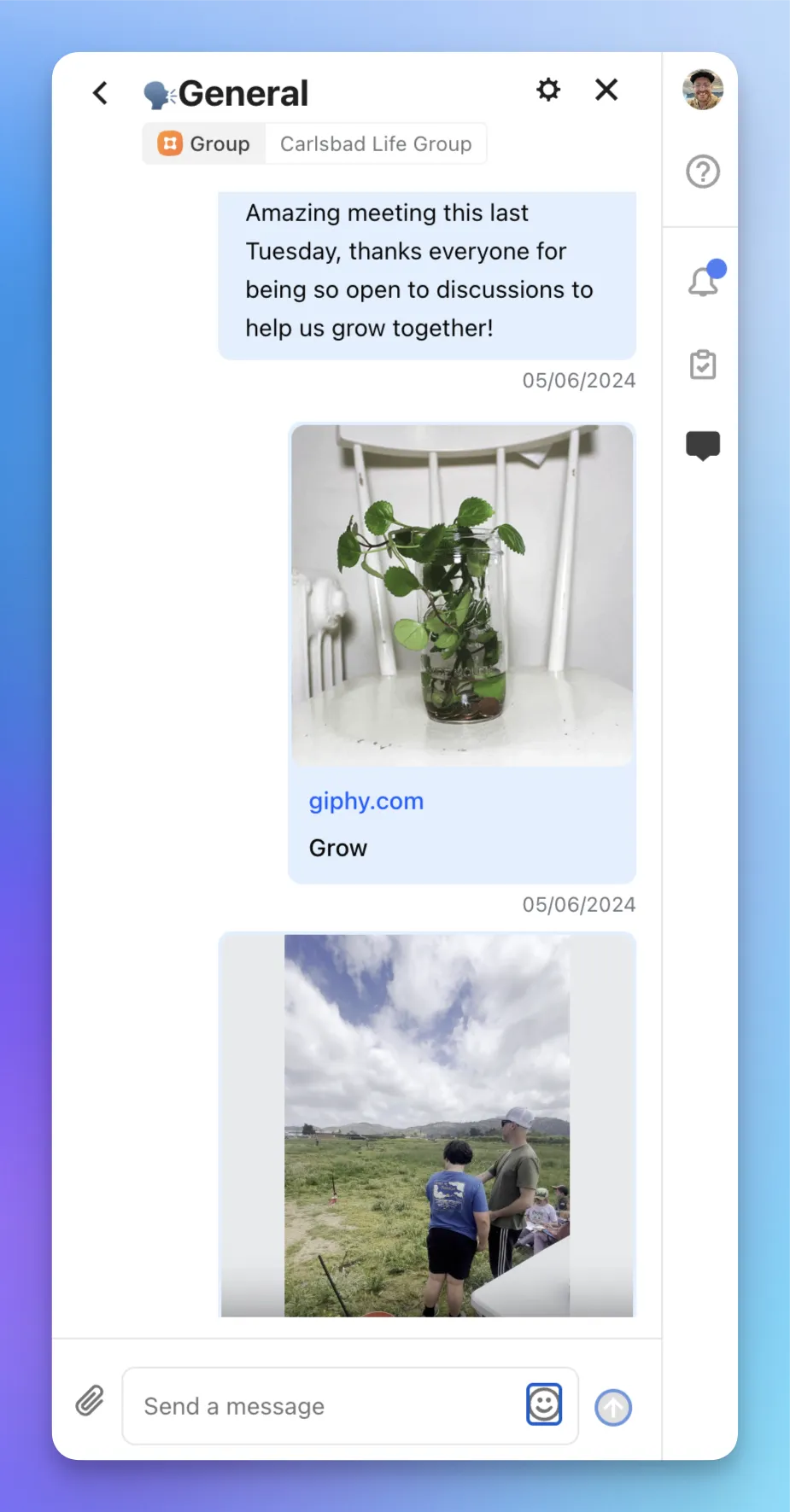Send the message with arrow button
The width and height of the screenshot is (790, 1512).
613,1407
